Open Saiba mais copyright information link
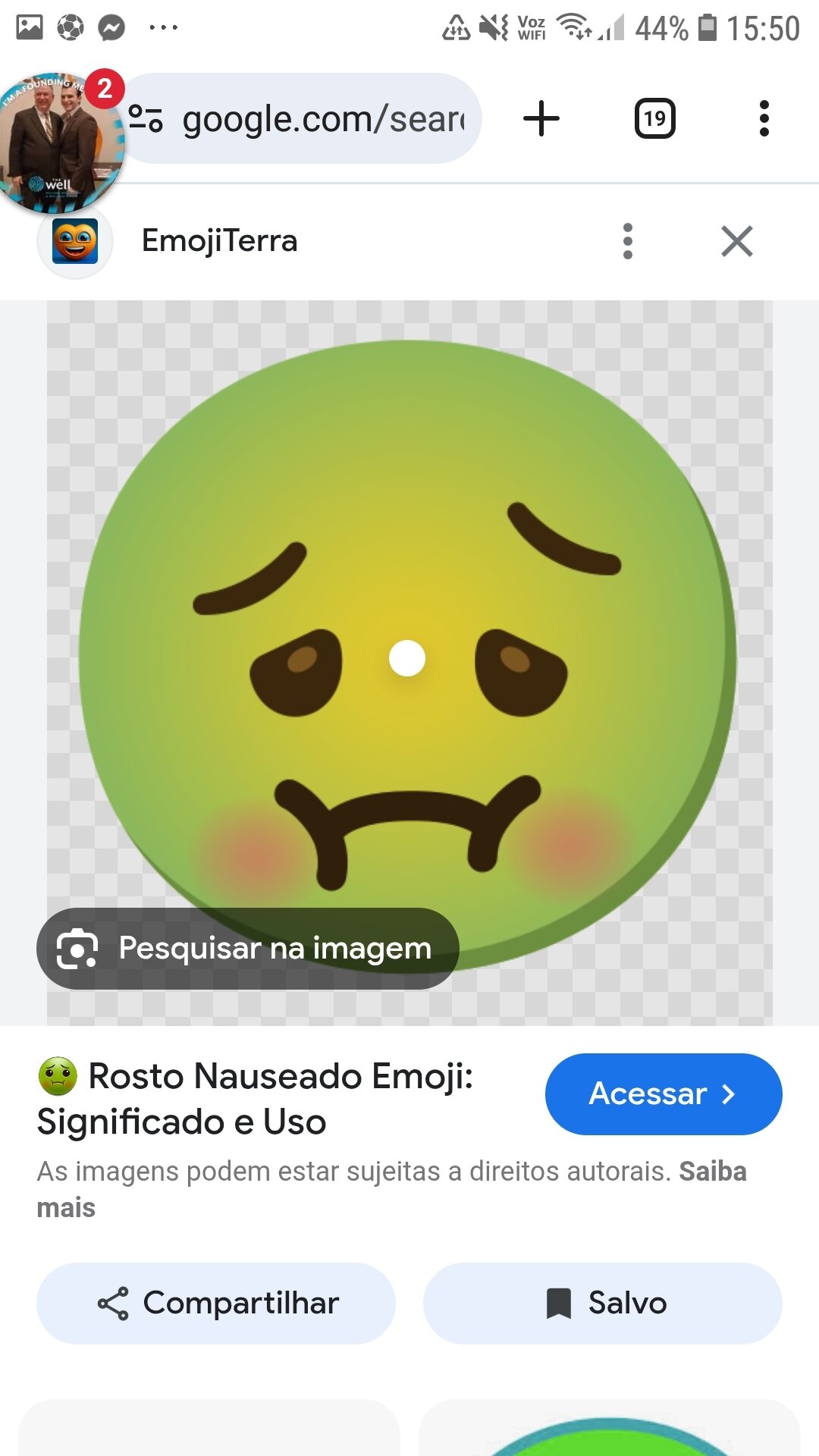 pyautogui.click(x=711, y=1172)
